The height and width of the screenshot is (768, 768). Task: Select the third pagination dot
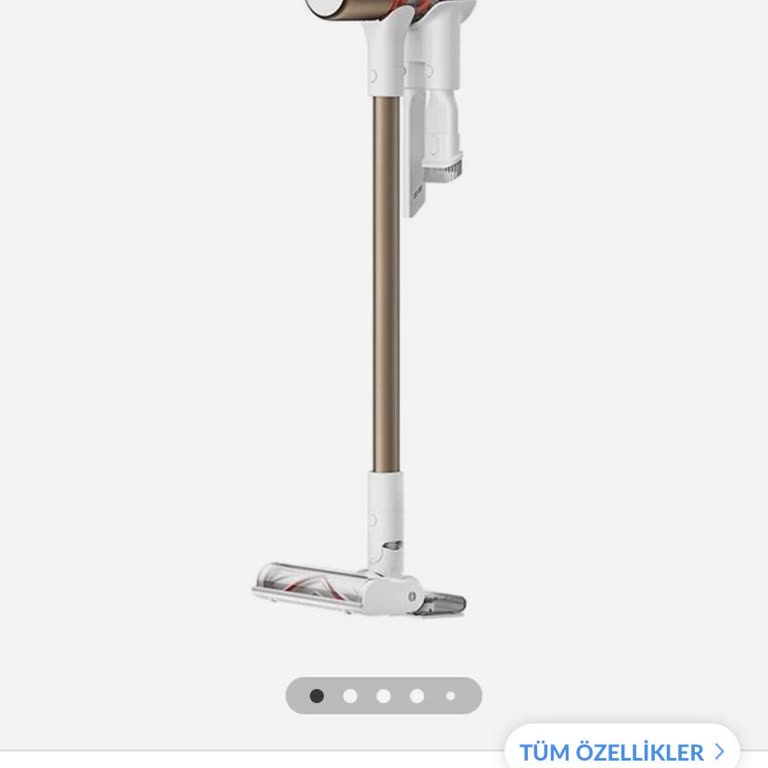(x=383, y=696)
